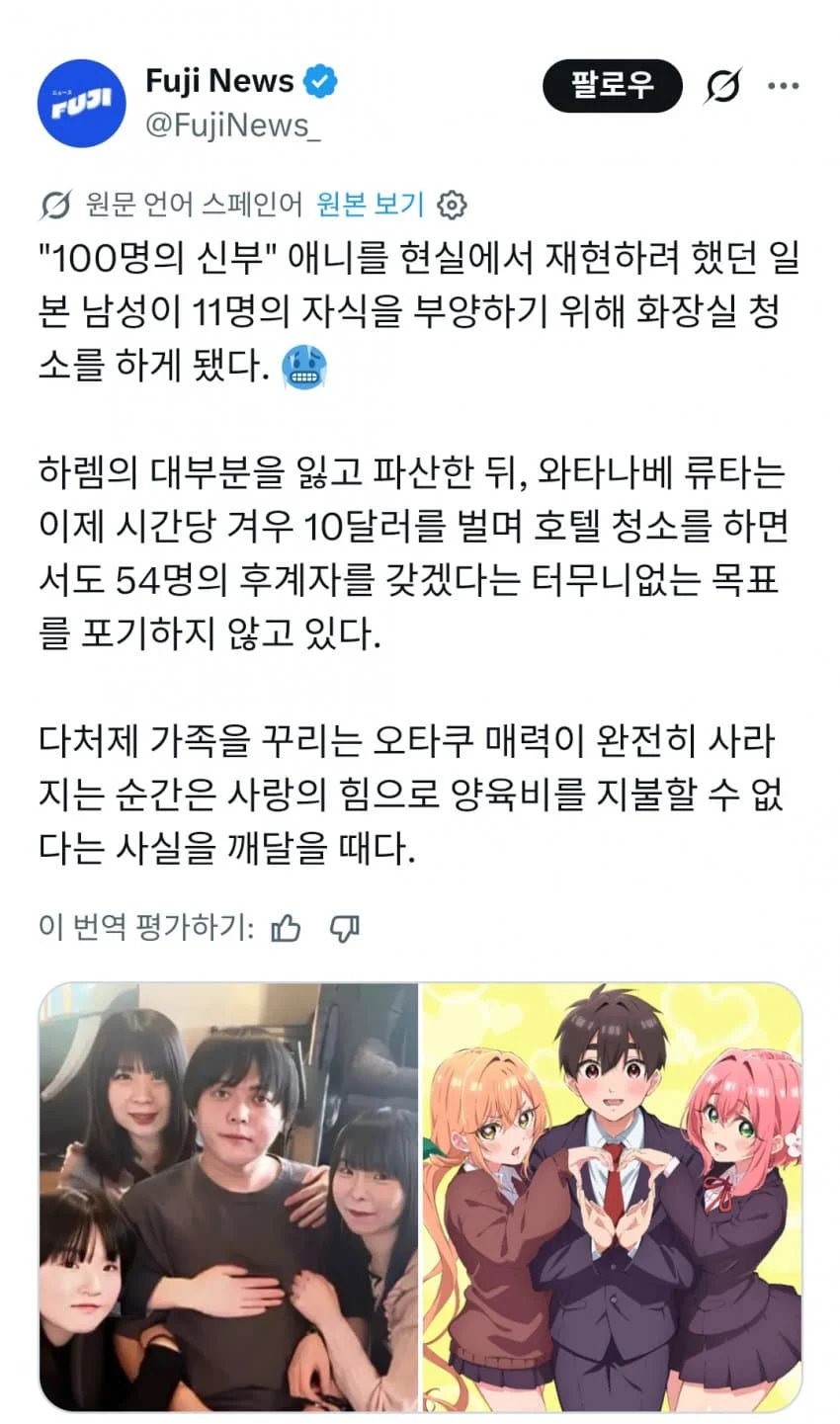
Task: Open @FujiNews_ account name
Action: [232, 126]
